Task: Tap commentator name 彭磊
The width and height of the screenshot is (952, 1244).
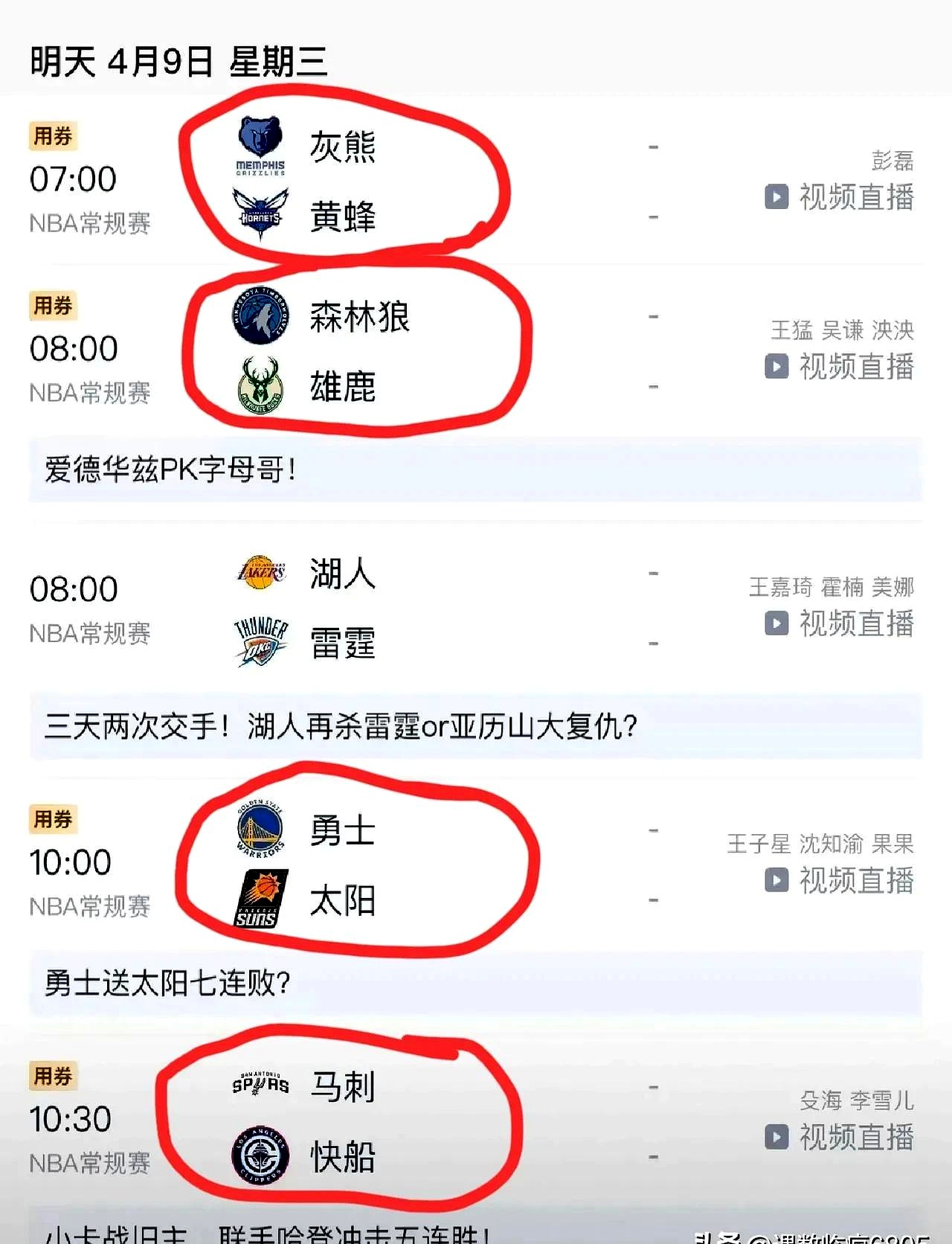Action: coord(891,158)
